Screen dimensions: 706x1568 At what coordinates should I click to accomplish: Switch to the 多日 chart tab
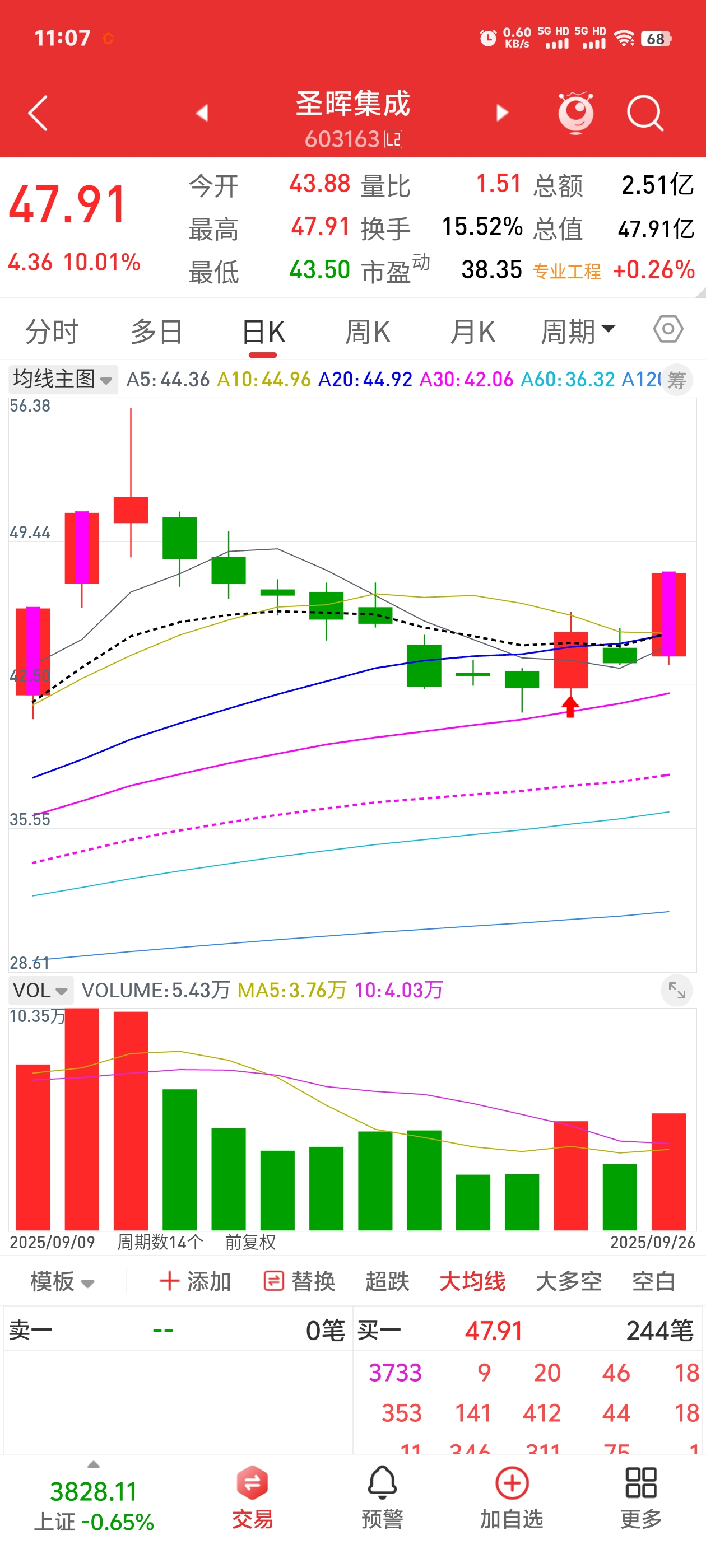click(x=156, y=332)
